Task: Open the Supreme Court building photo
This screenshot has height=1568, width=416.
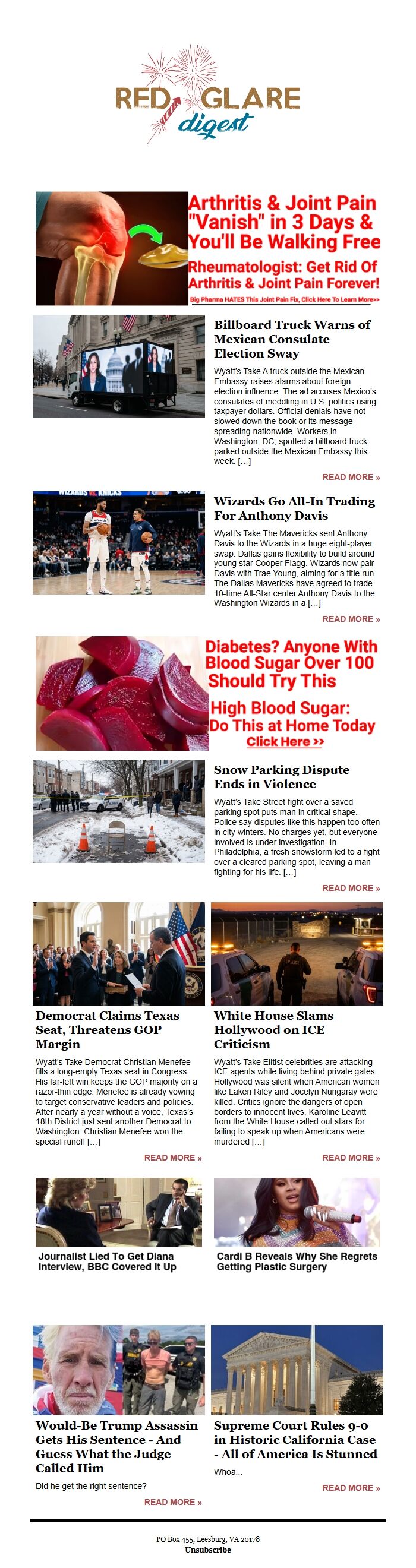Action: coord(297,1370)
